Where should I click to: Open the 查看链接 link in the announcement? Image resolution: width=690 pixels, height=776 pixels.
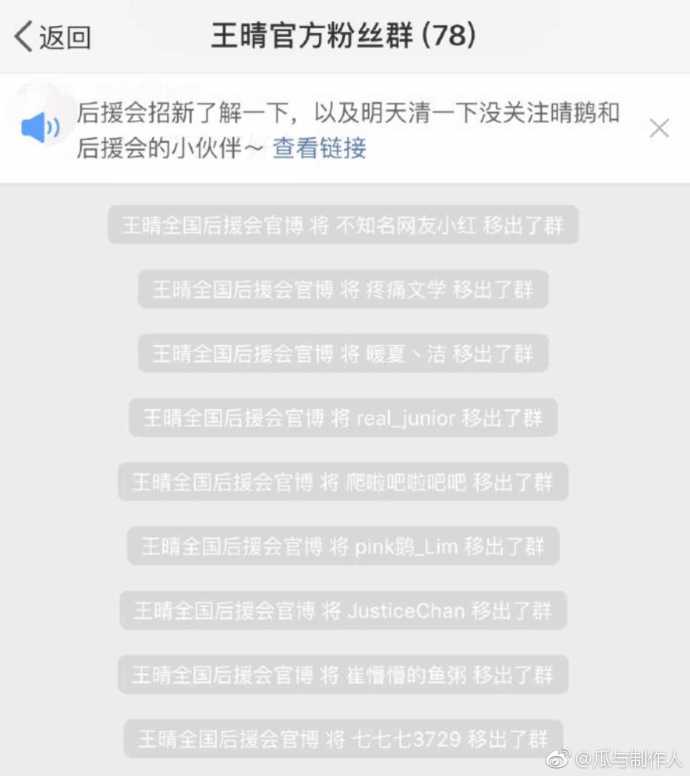click(319, 149)
